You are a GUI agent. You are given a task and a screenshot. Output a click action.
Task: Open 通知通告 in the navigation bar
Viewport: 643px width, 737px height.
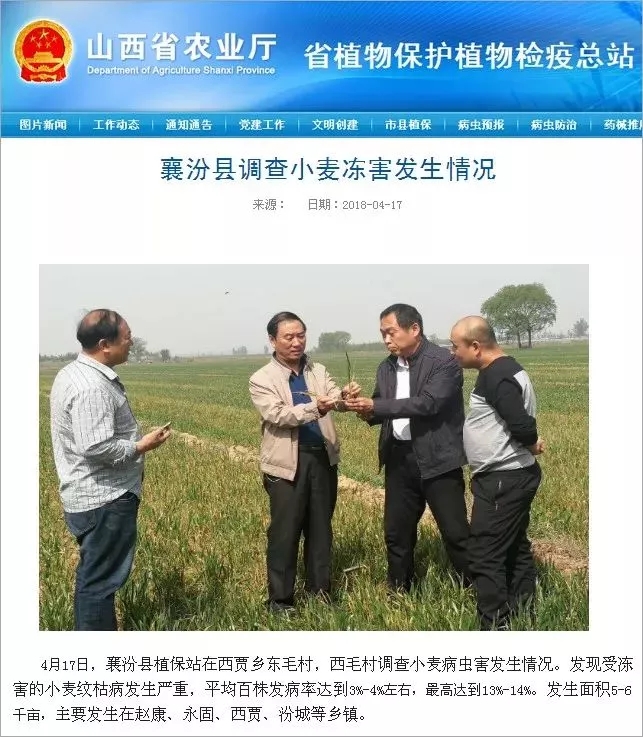click(189, 125)
